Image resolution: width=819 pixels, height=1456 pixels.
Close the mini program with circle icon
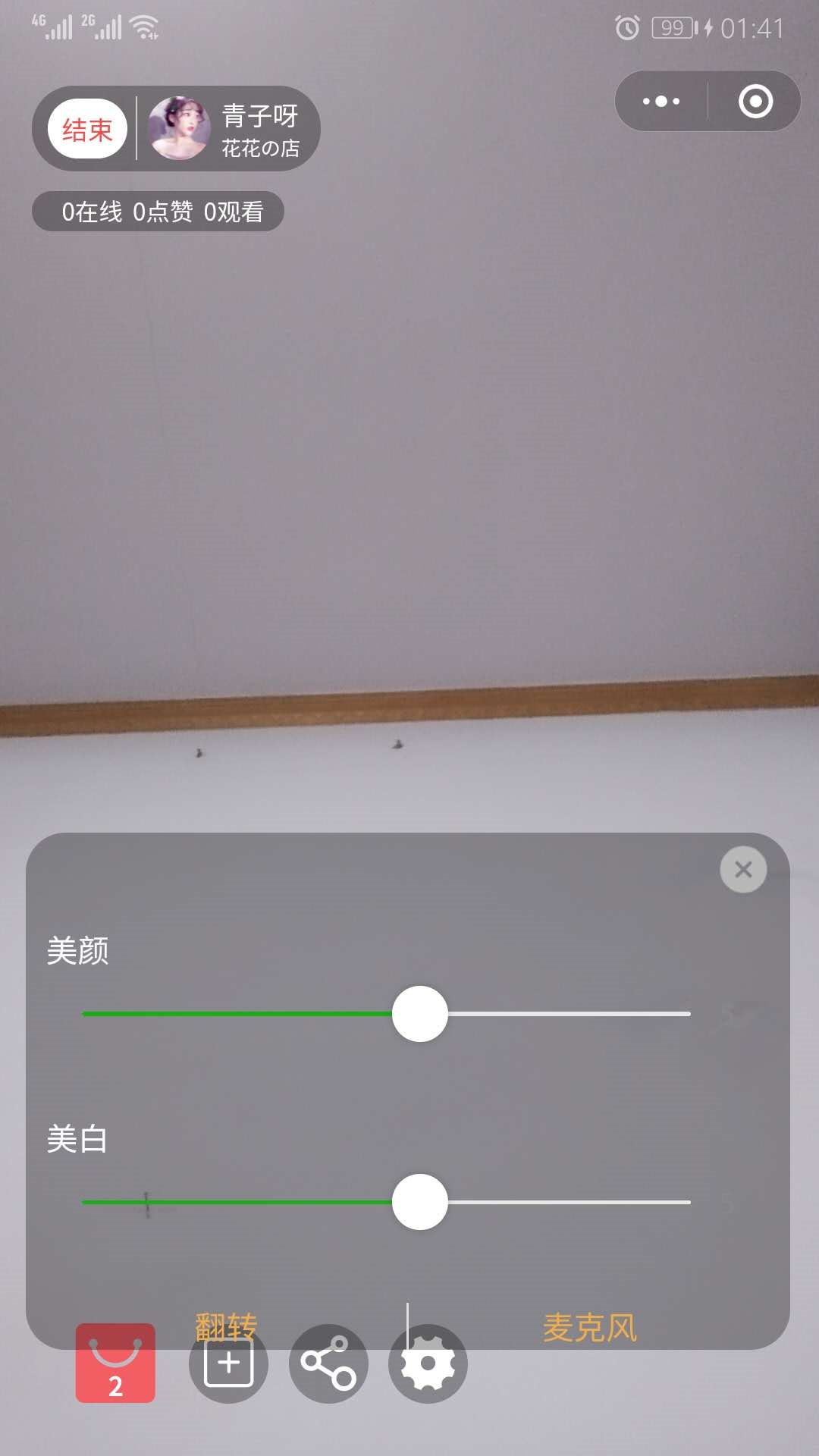(x=755, y=101)
